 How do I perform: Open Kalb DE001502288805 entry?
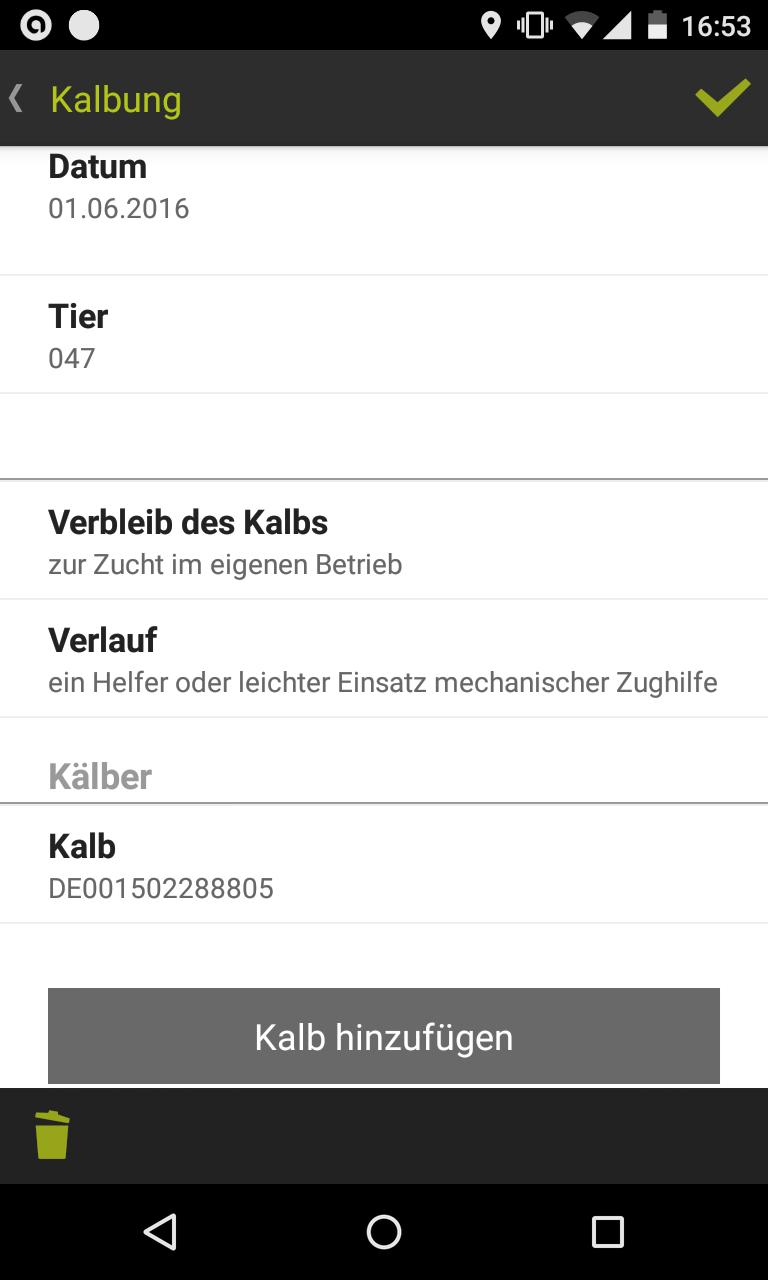pos(384,866)
